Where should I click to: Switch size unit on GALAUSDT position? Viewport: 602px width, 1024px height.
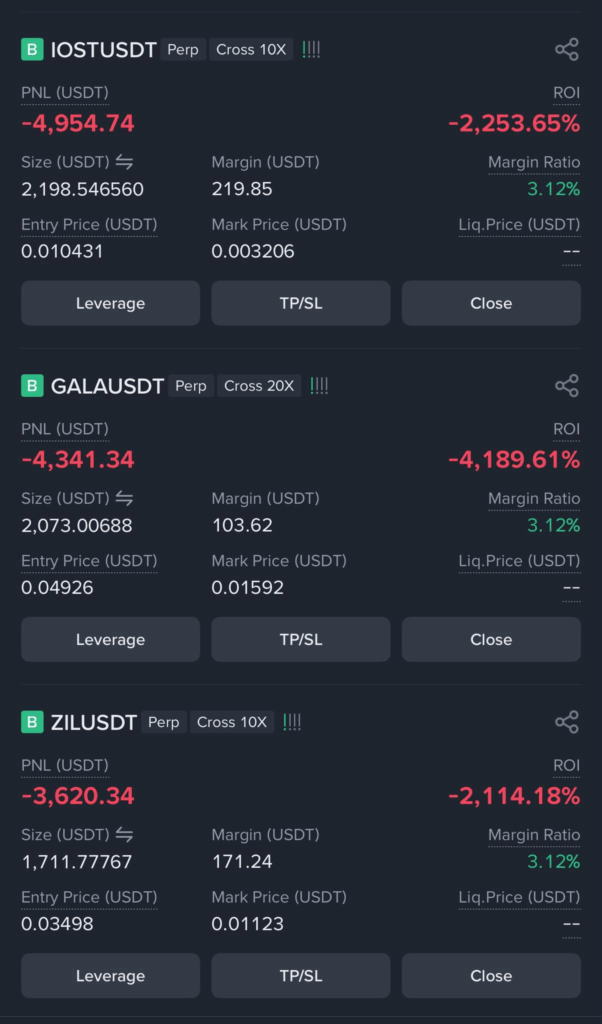125,498
